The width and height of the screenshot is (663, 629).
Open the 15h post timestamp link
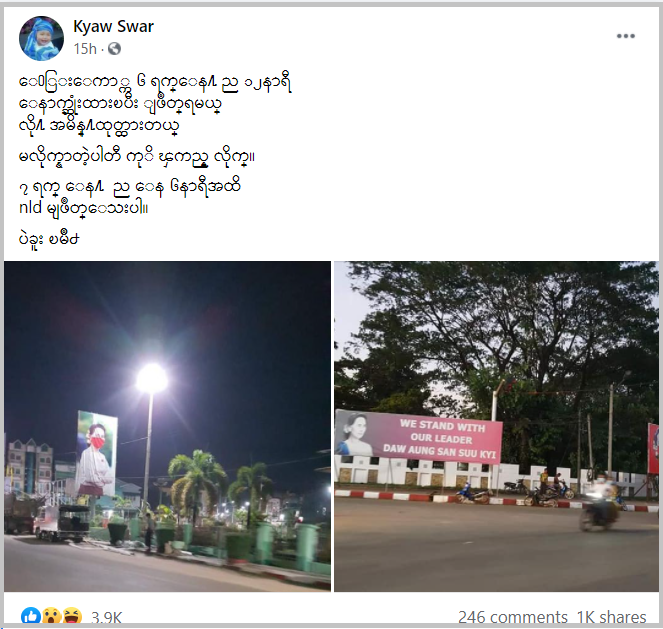pos(84,48)
